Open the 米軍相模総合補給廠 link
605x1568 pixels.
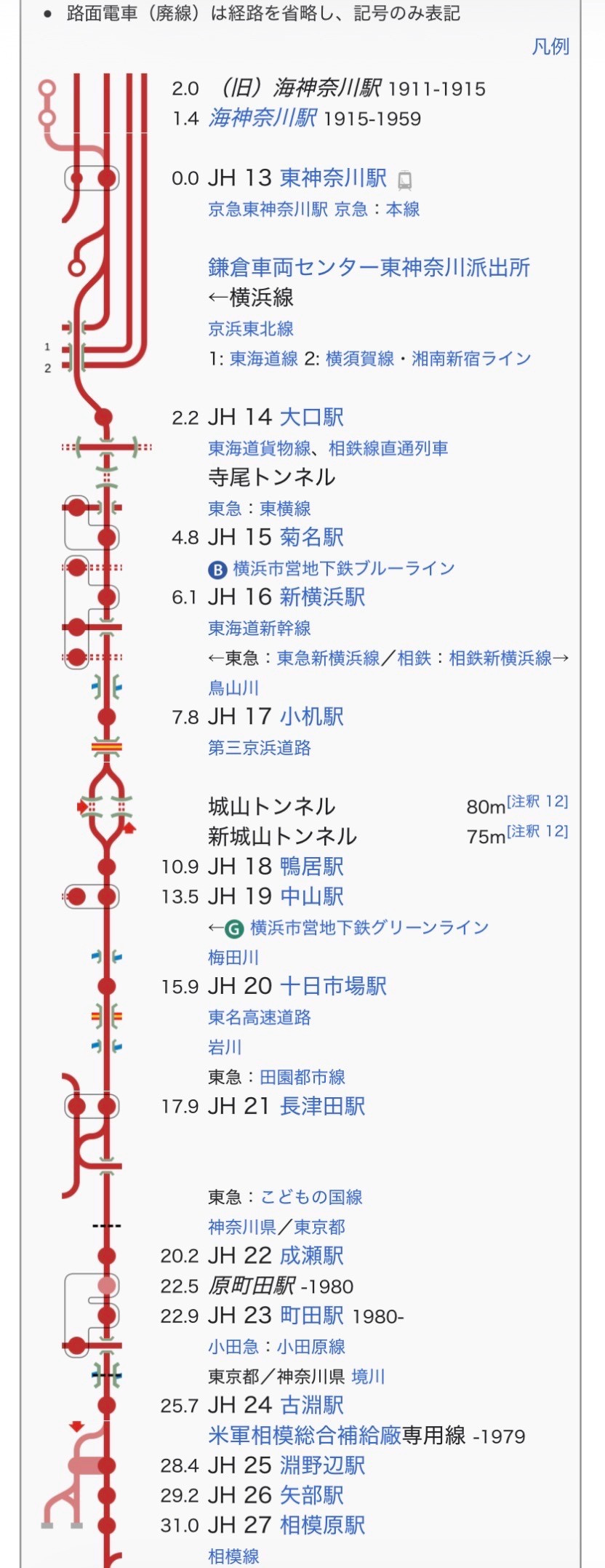(x=305, y=1435)
